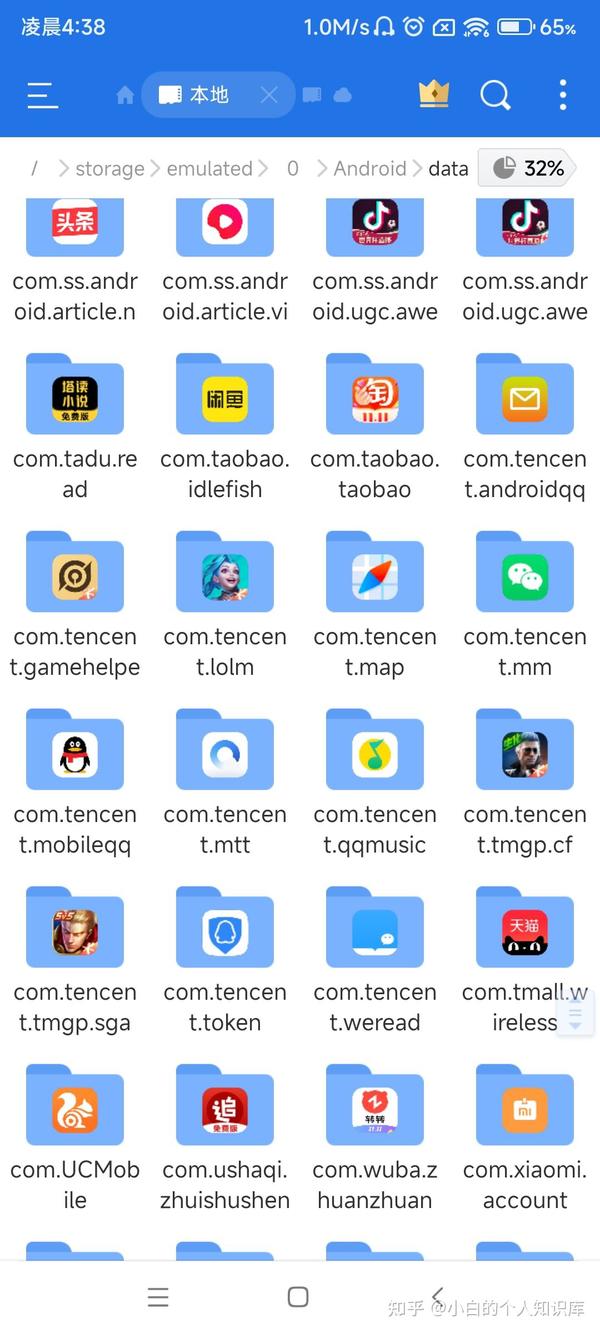
Task: Open the three-dot overflow menu
Action: [563, 95]
